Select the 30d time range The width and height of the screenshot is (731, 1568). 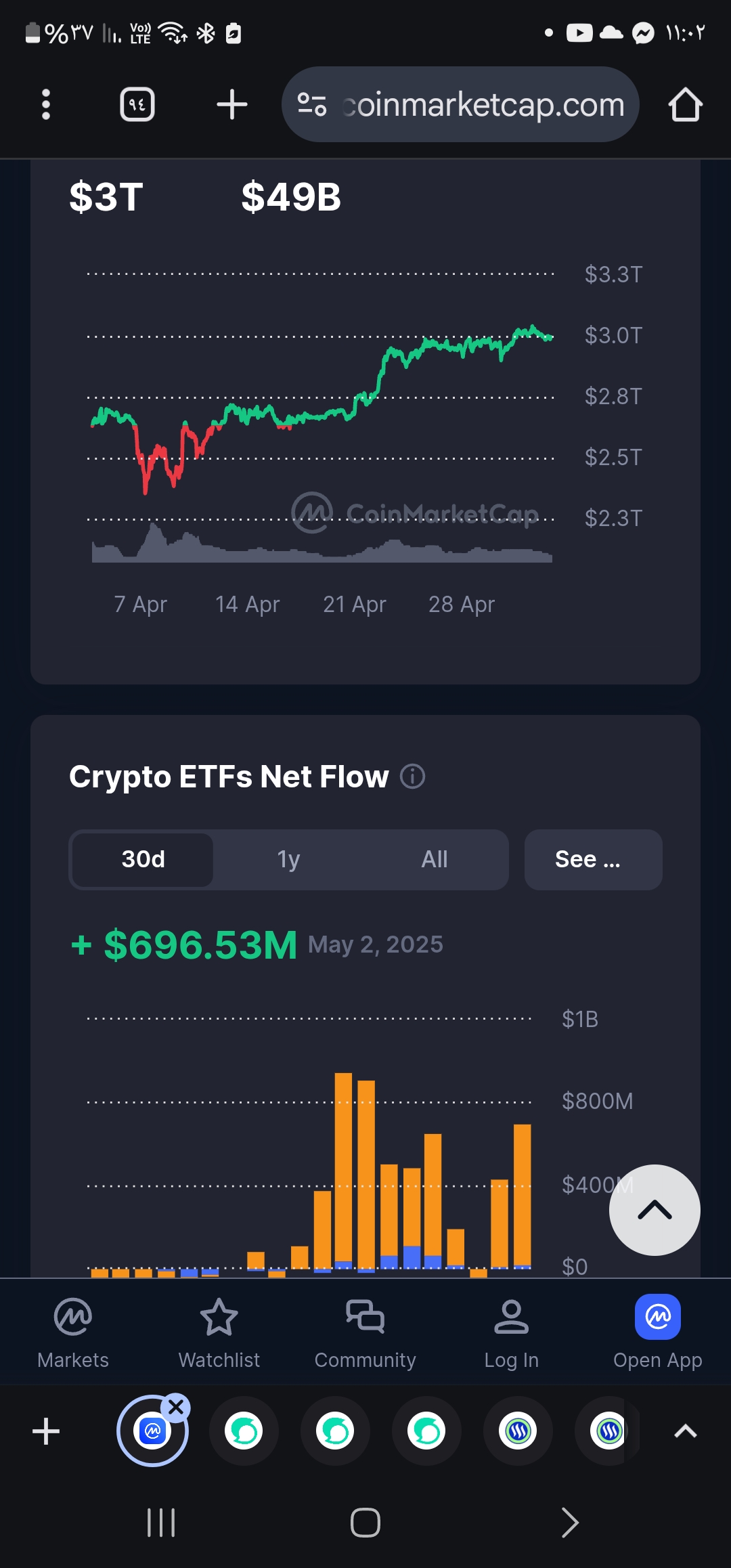[x=143, y=859]
